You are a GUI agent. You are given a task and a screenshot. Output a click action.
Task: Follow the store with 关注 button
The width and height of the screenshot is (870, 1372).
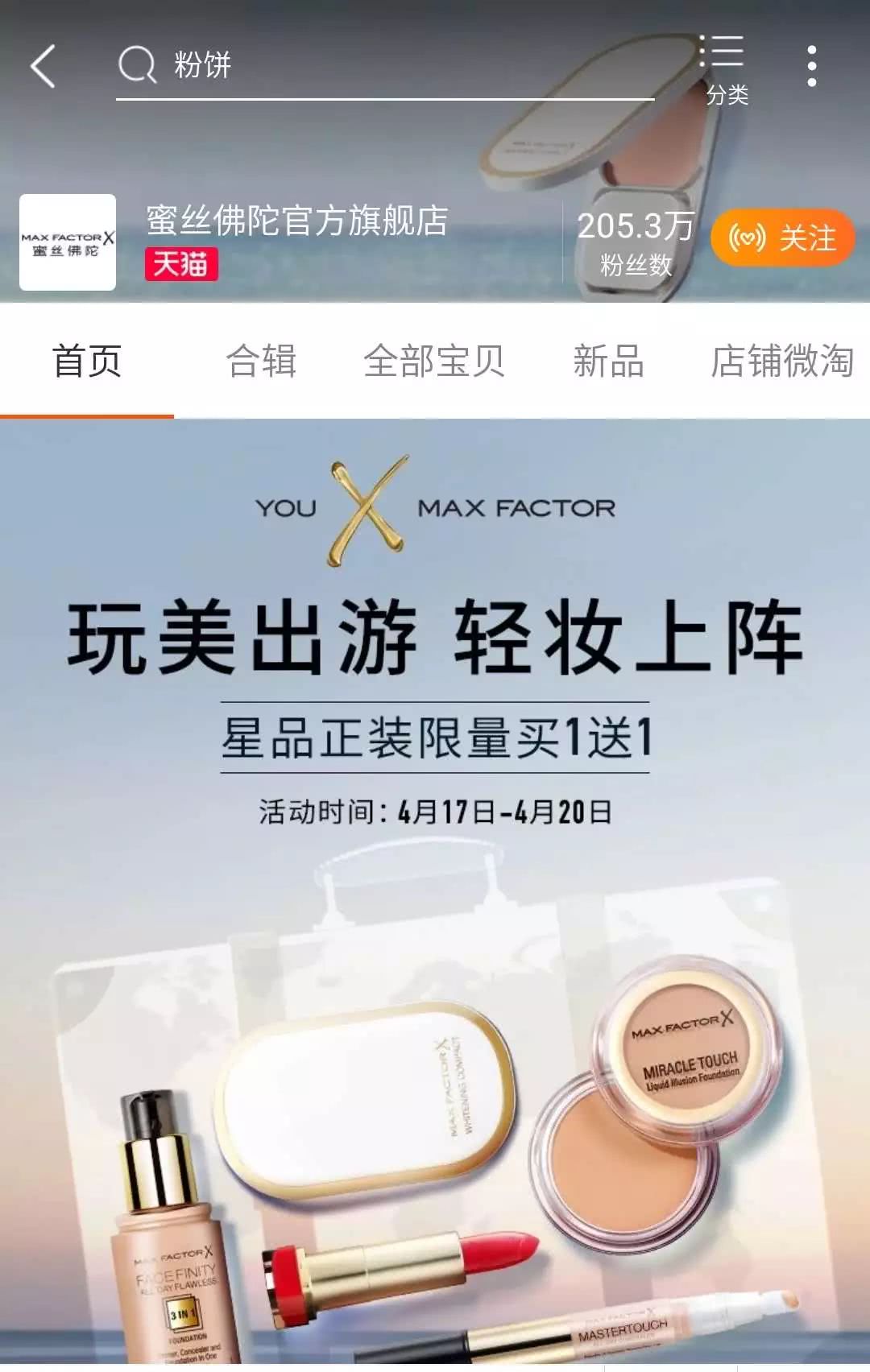(781, 238)
